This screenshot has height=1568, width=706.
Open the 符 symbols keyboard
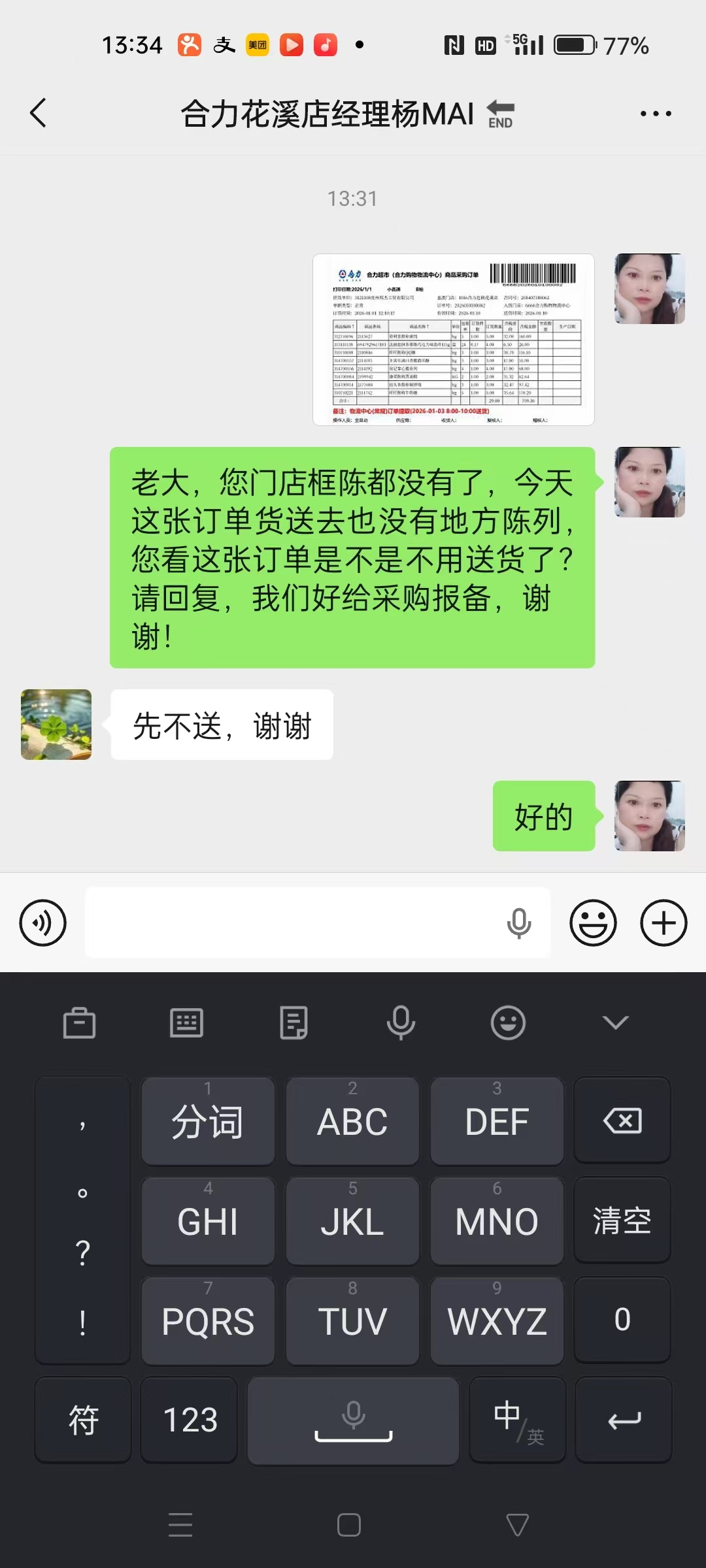(83, 1420)
